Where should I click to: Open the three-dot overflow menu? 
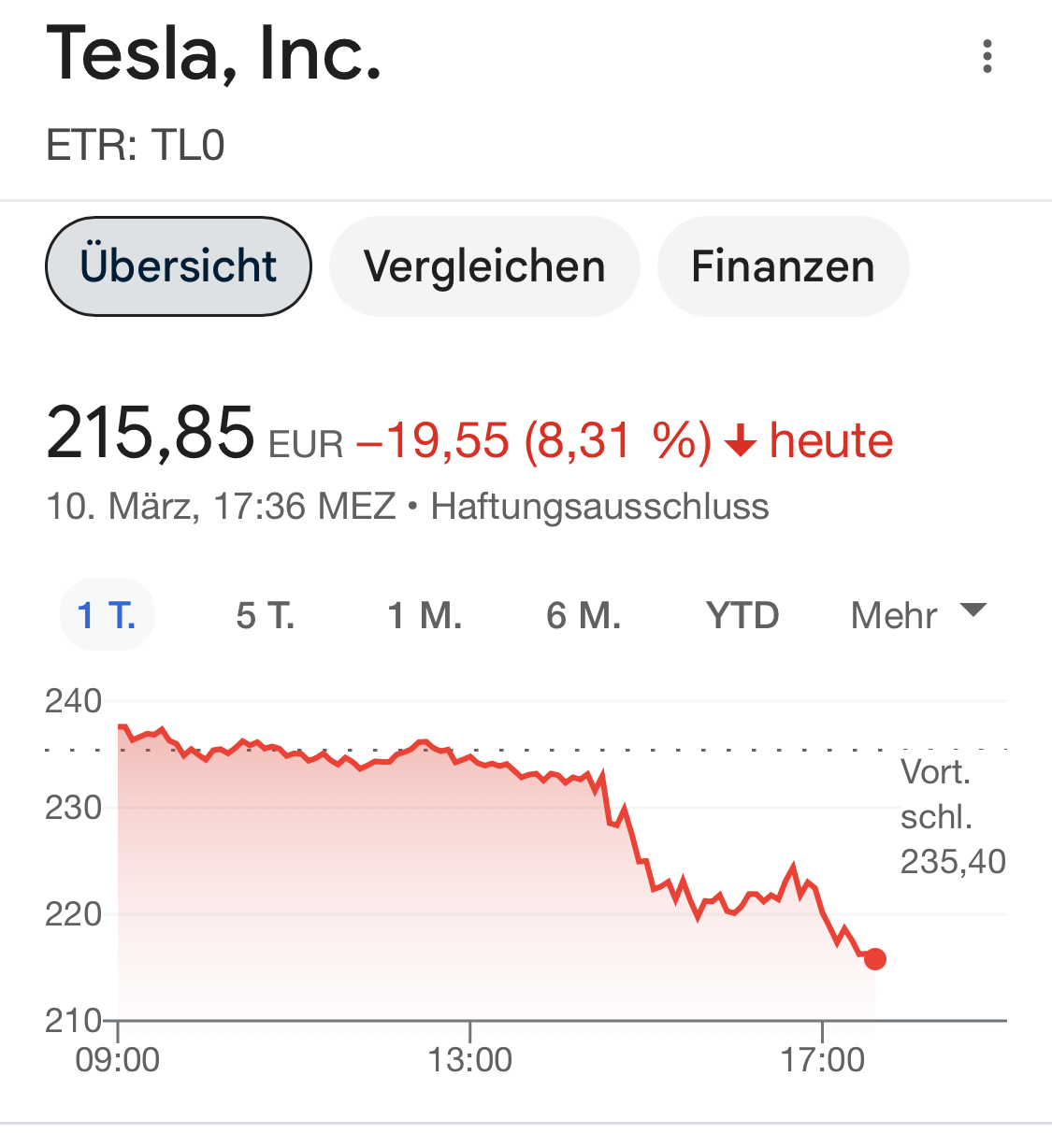click(987, 56)
